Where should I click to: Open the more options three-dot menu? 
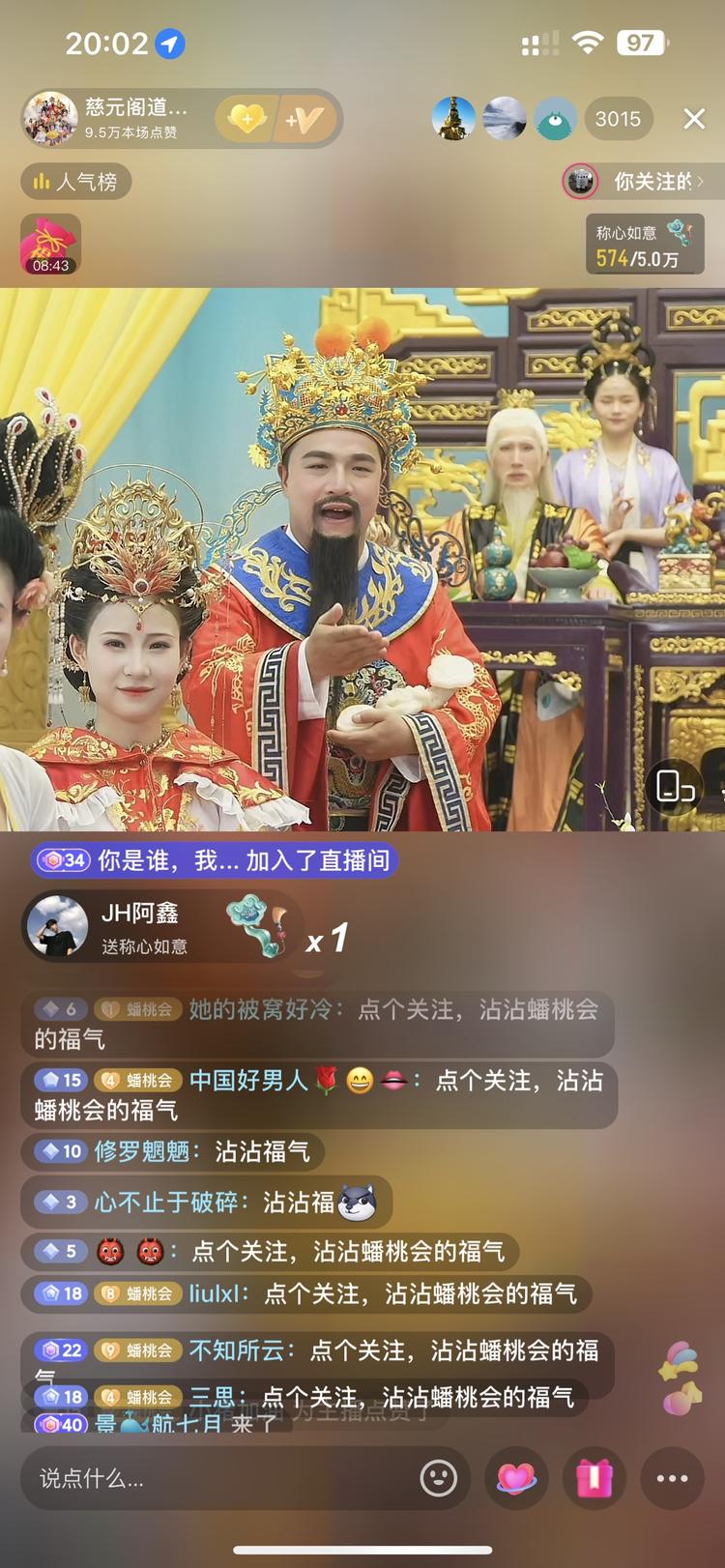(x=671, y=1477)
